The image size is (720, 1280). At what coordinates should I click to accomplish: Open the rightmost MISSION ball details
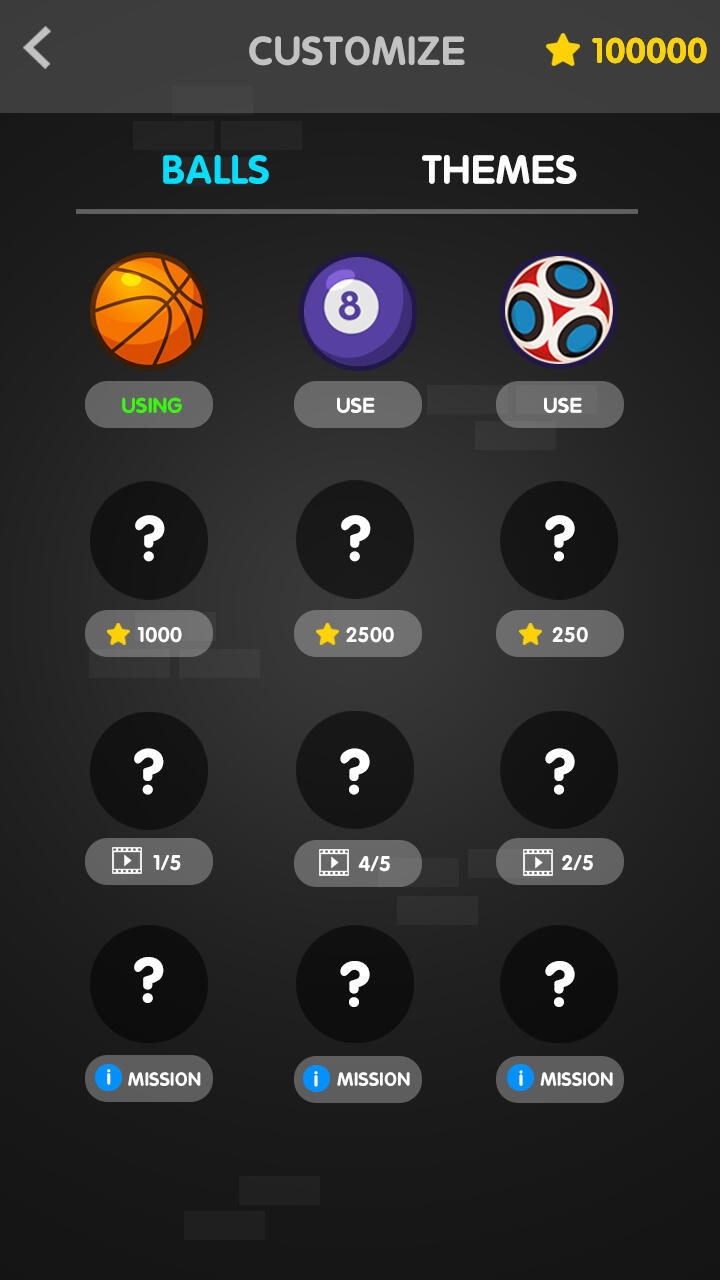[559, 1079]
